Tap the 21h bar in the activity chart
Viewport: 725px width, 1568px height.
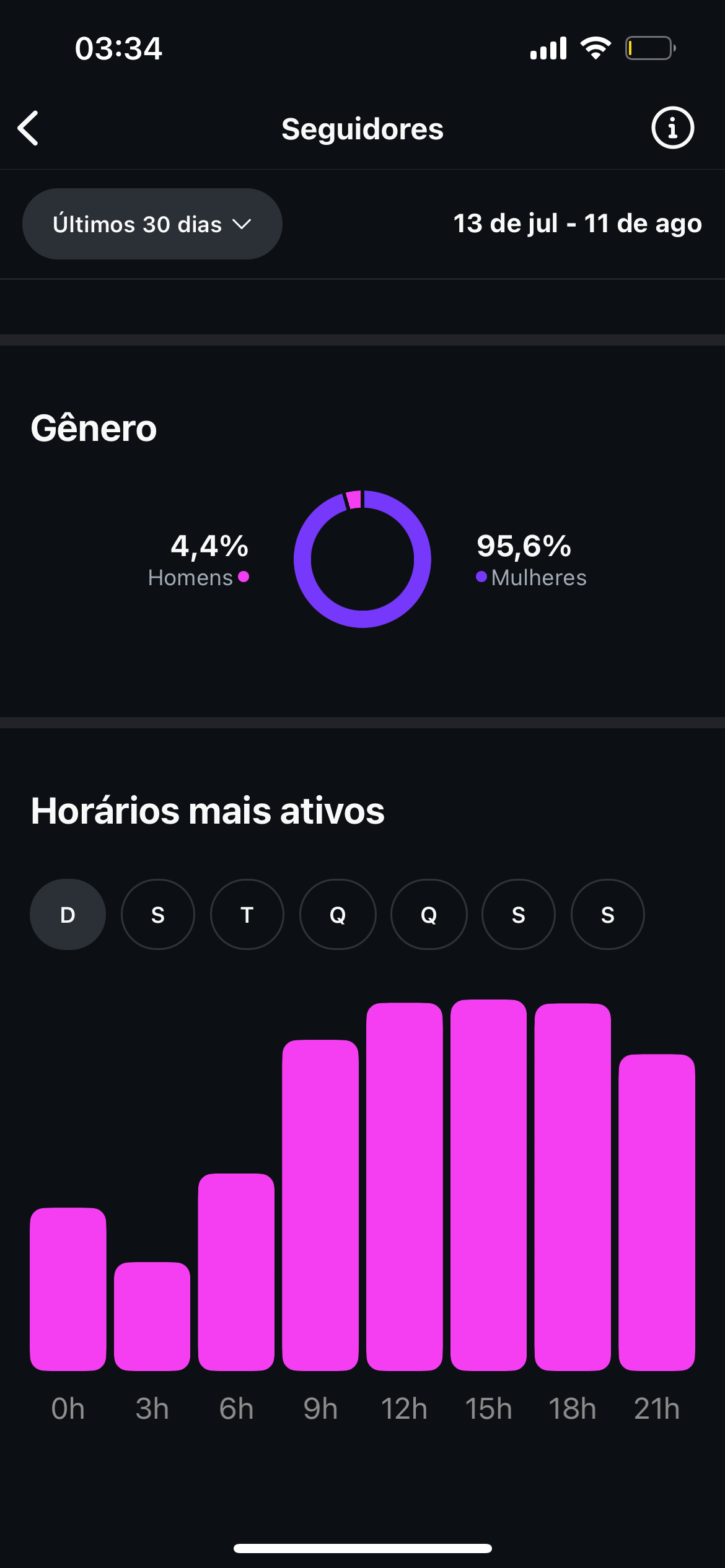pyautogui.click(x=657, y=1212)
